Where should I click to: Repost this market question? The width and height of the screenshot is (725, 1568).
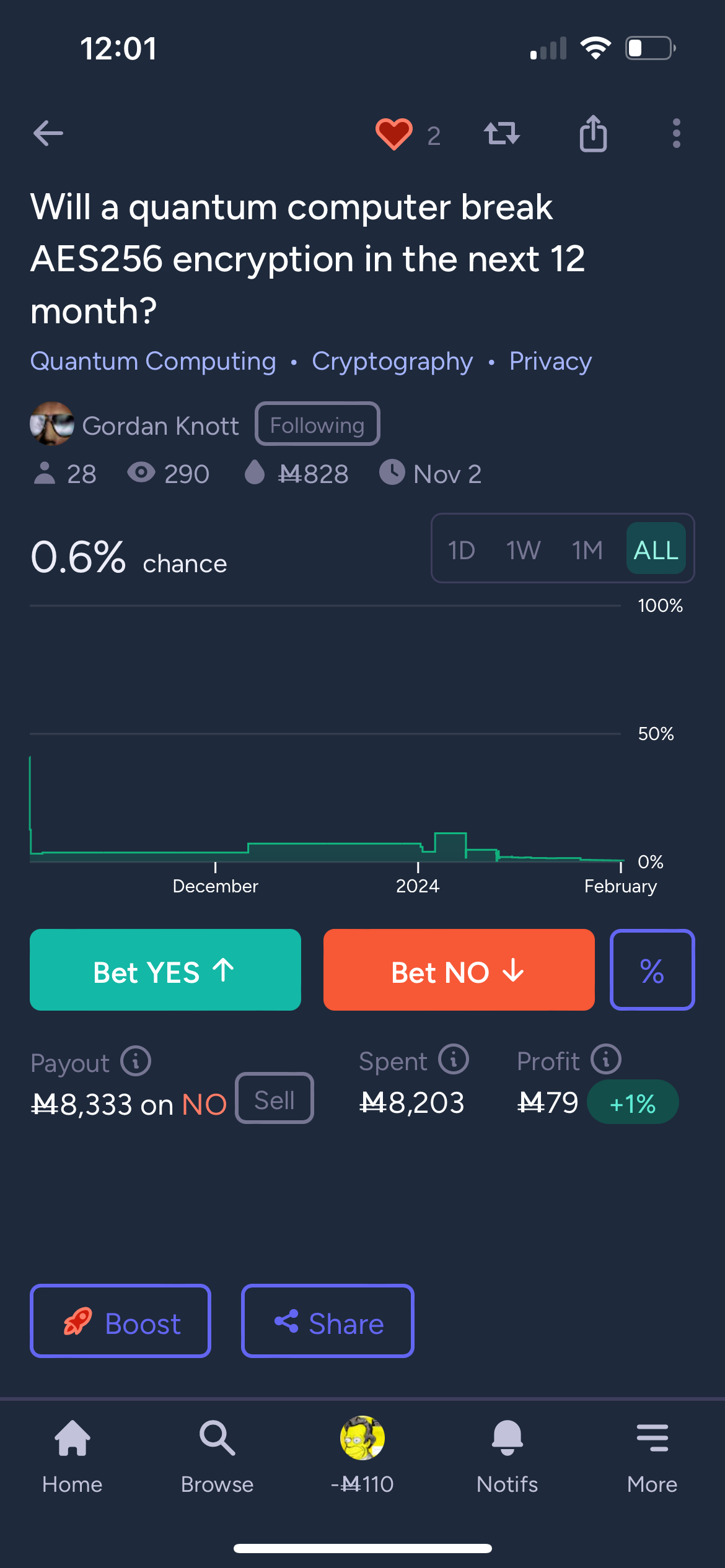pyautogui.click(x=502, y=133)
